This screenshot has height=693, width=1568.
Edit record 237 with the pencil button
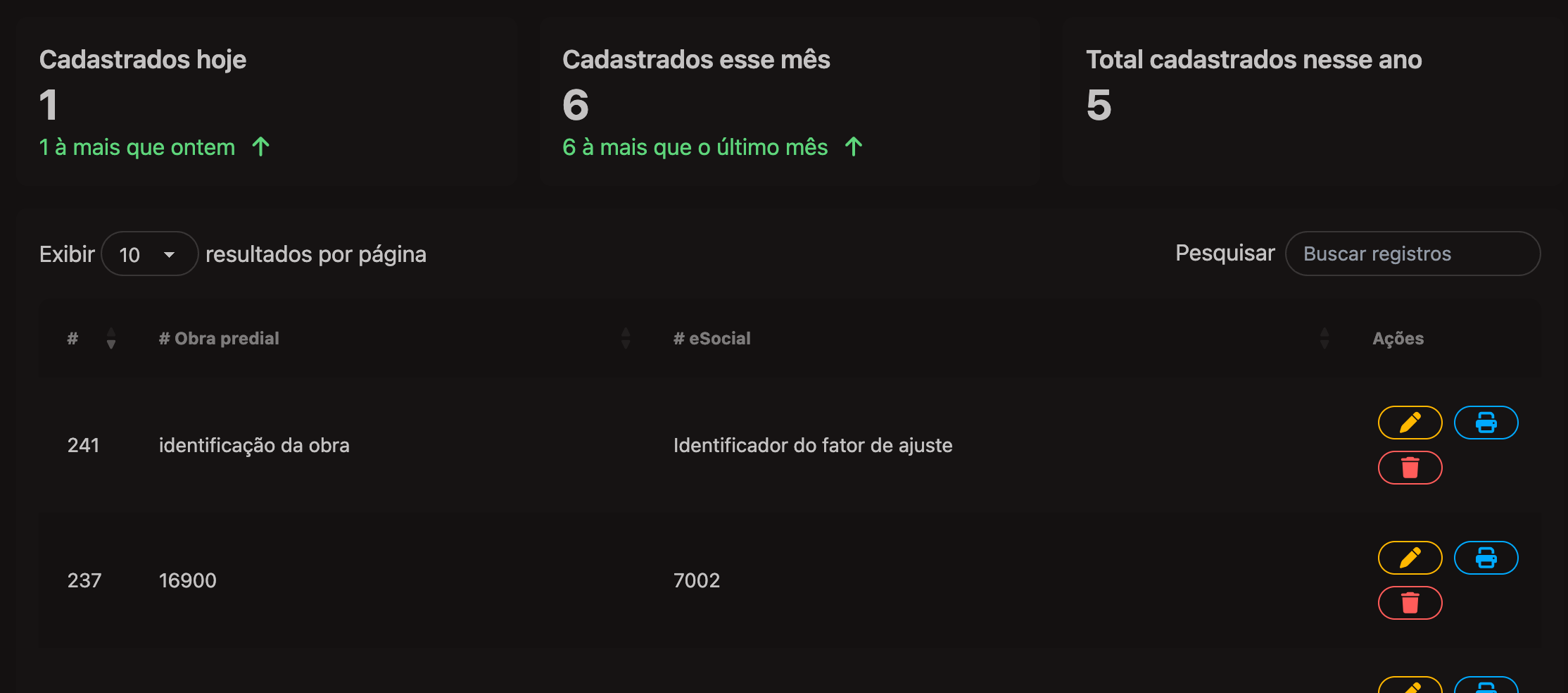coord(1410,558)
